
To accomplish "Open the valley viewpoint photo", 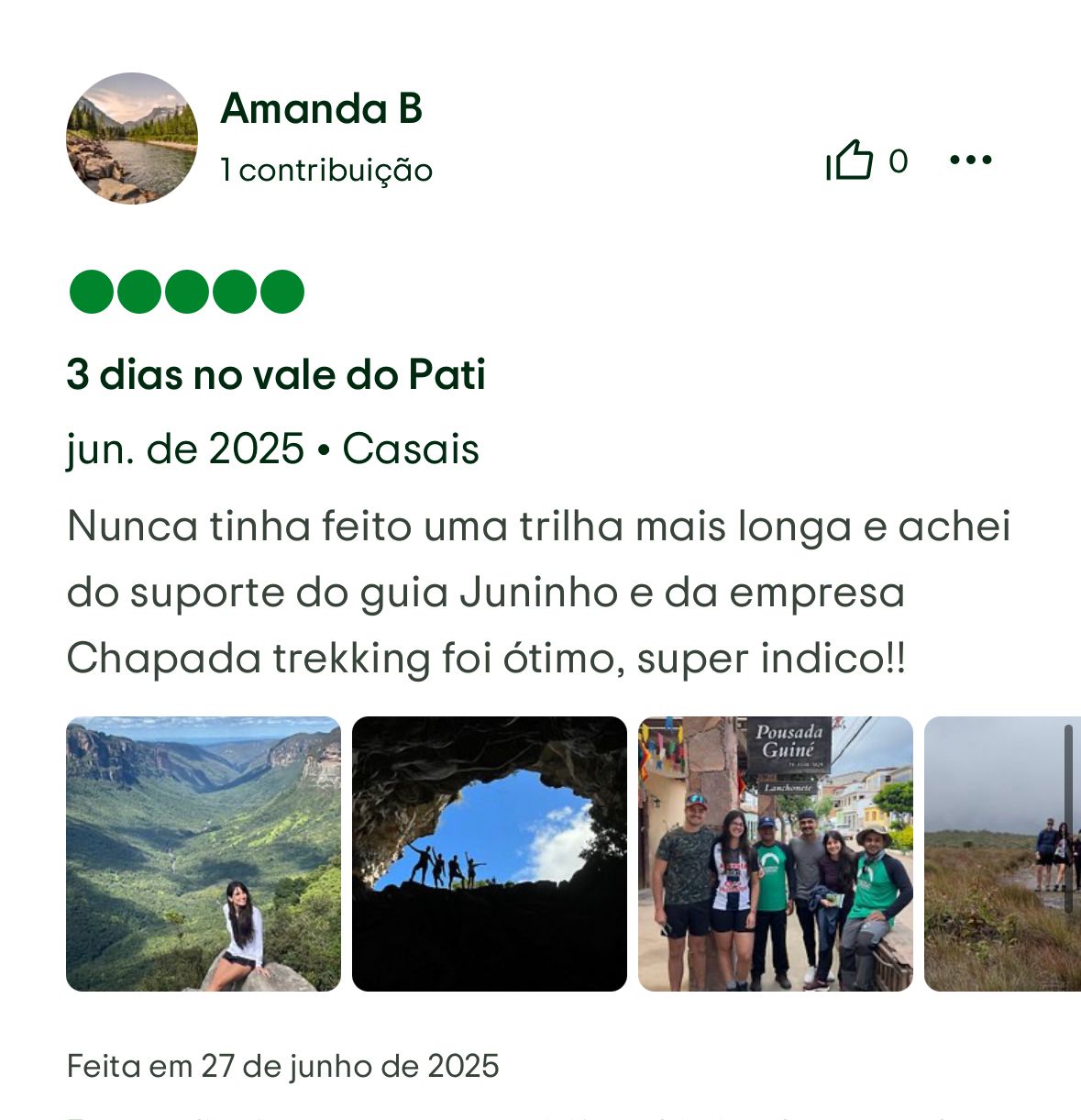I will (204, 853).
